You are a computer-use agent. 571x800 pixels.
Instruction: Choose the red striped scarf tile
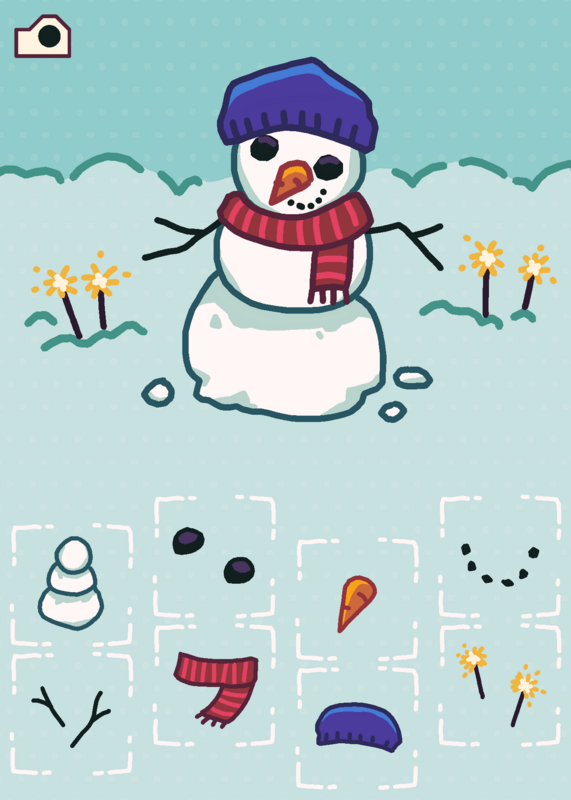tap(214, 685)
